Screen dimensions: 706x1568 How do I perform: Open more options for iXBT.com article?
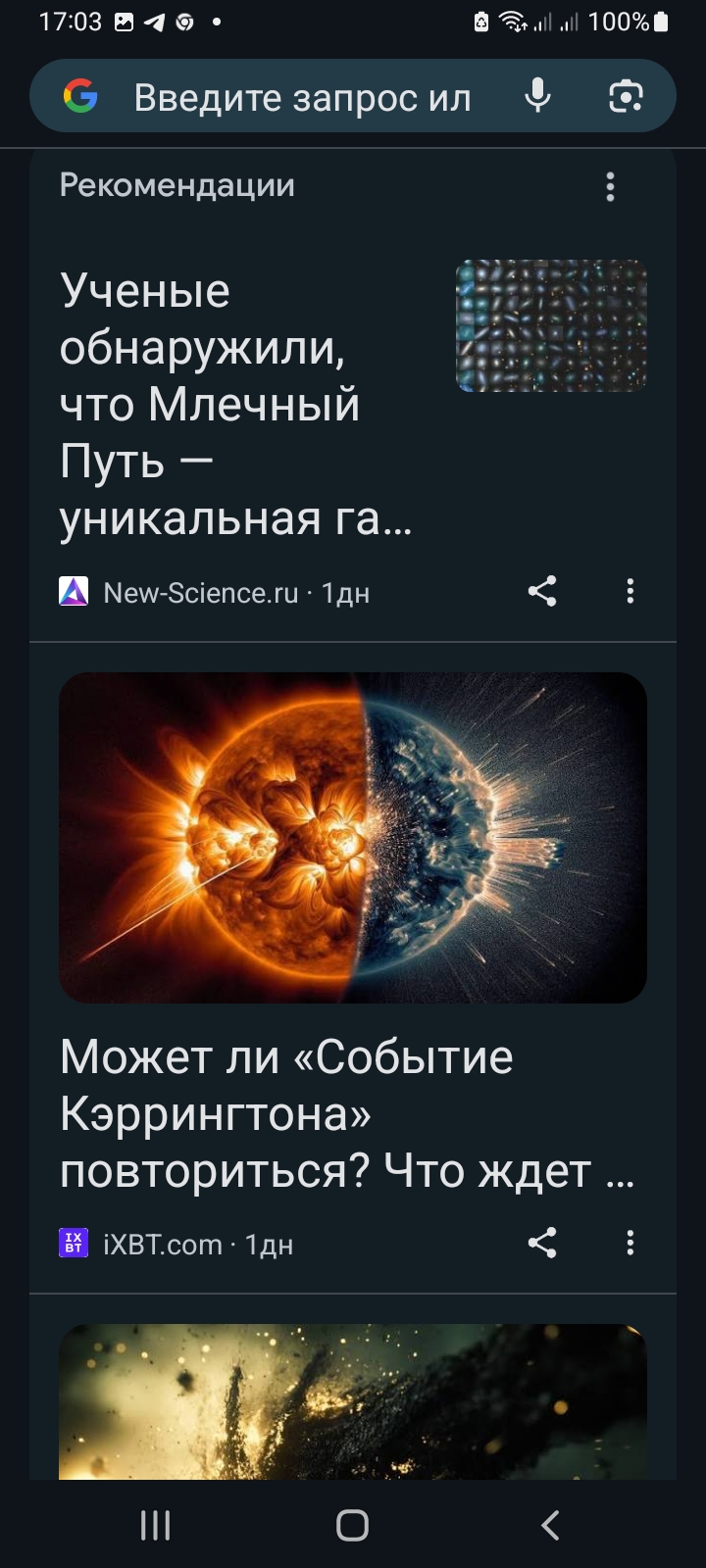(630, 1243)
